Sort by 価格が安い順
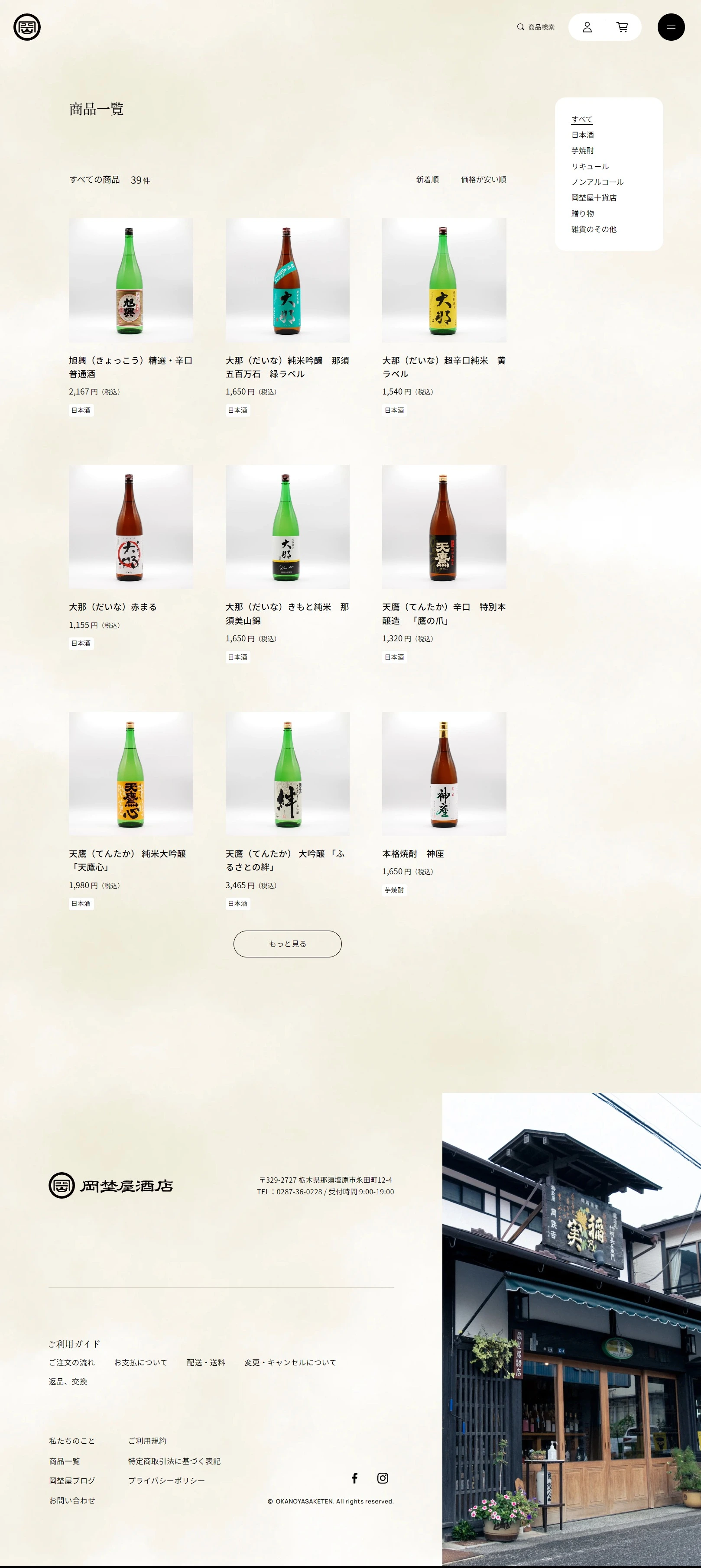Screen dimensions: 701x1568 483,180
